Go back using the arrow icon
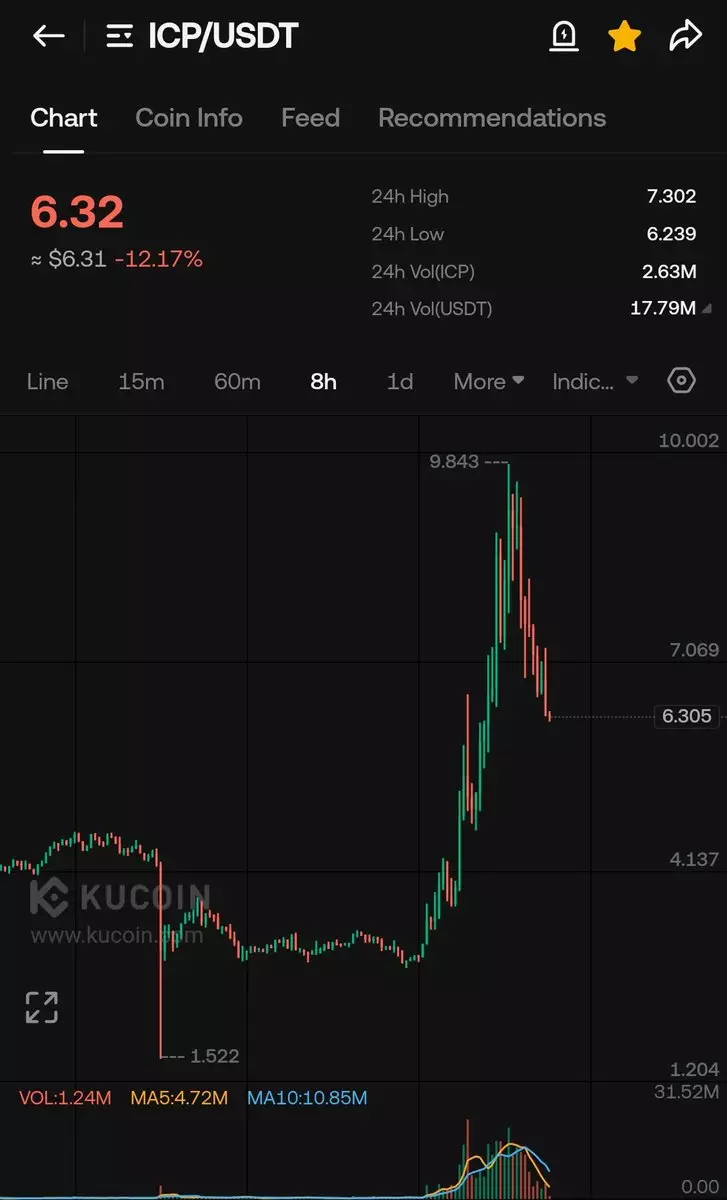The width and height of the screenshot is (727, 1200). pyautogui.click(x=48, y=37)
